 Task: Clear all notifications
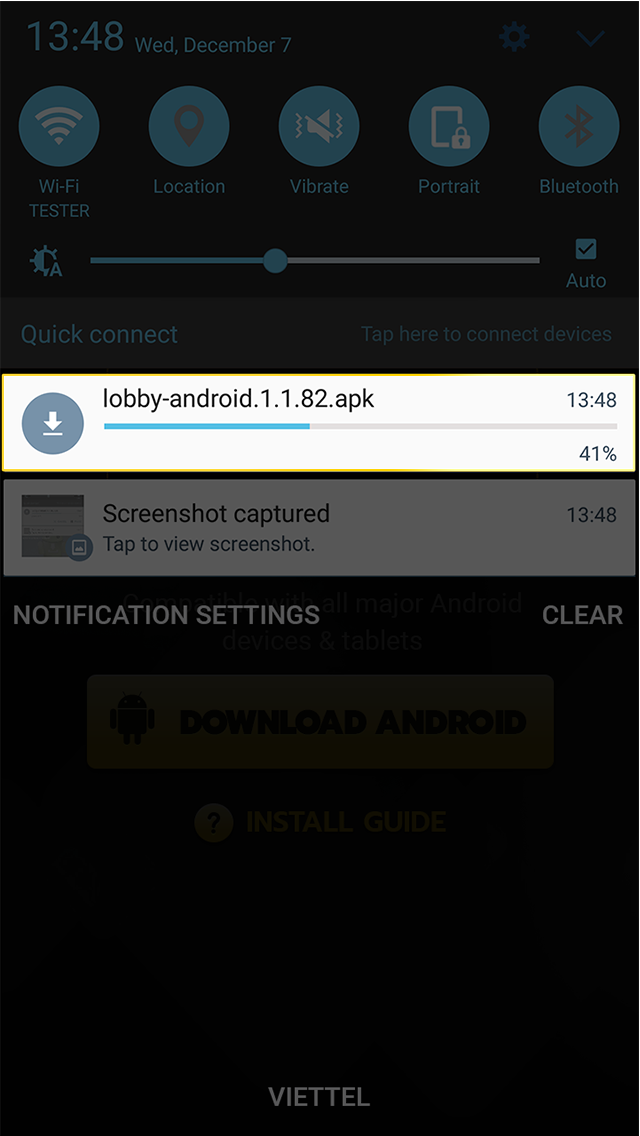pyautogui.click(x=582, y=615)
